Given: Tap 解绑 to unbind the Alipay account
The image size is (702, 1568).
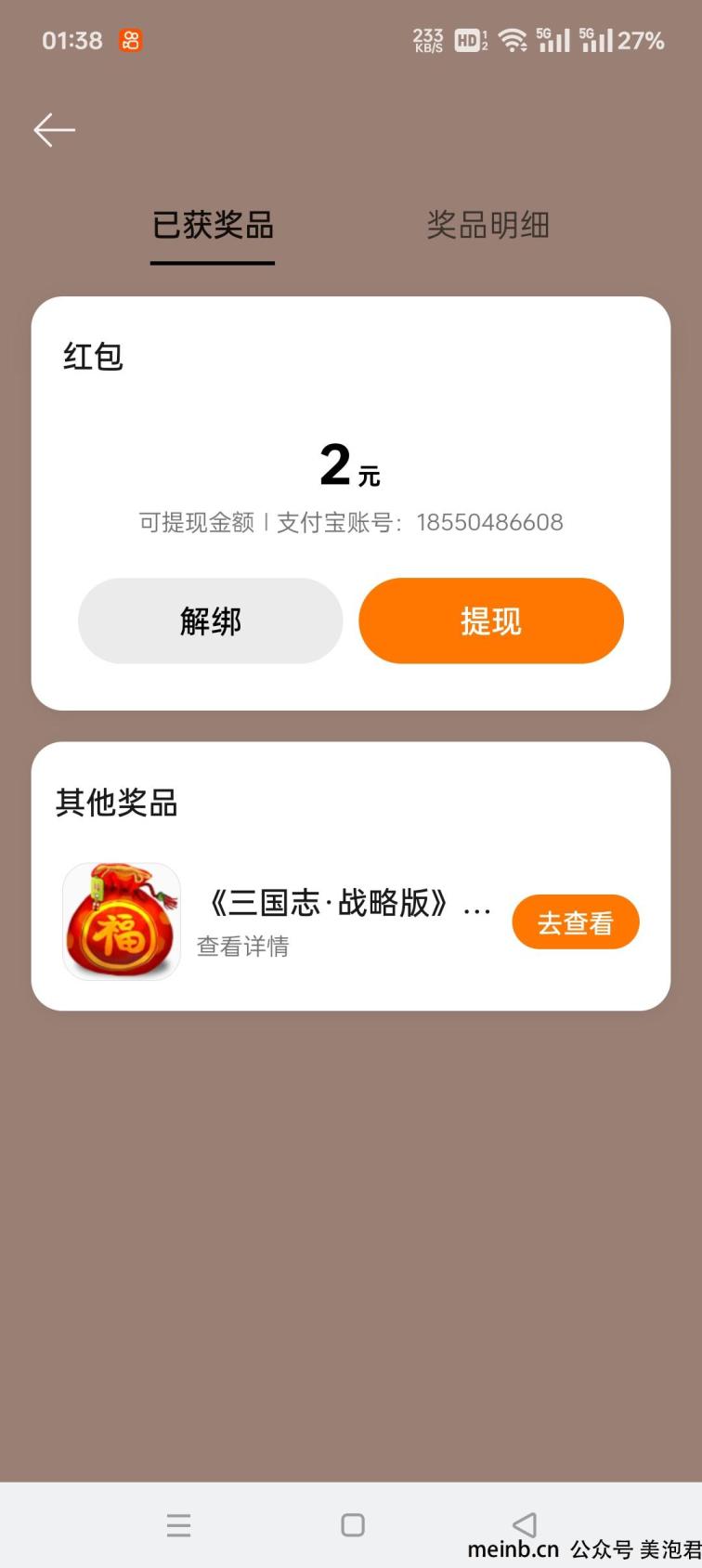Looking at the screenshot, I should [210, 621].
